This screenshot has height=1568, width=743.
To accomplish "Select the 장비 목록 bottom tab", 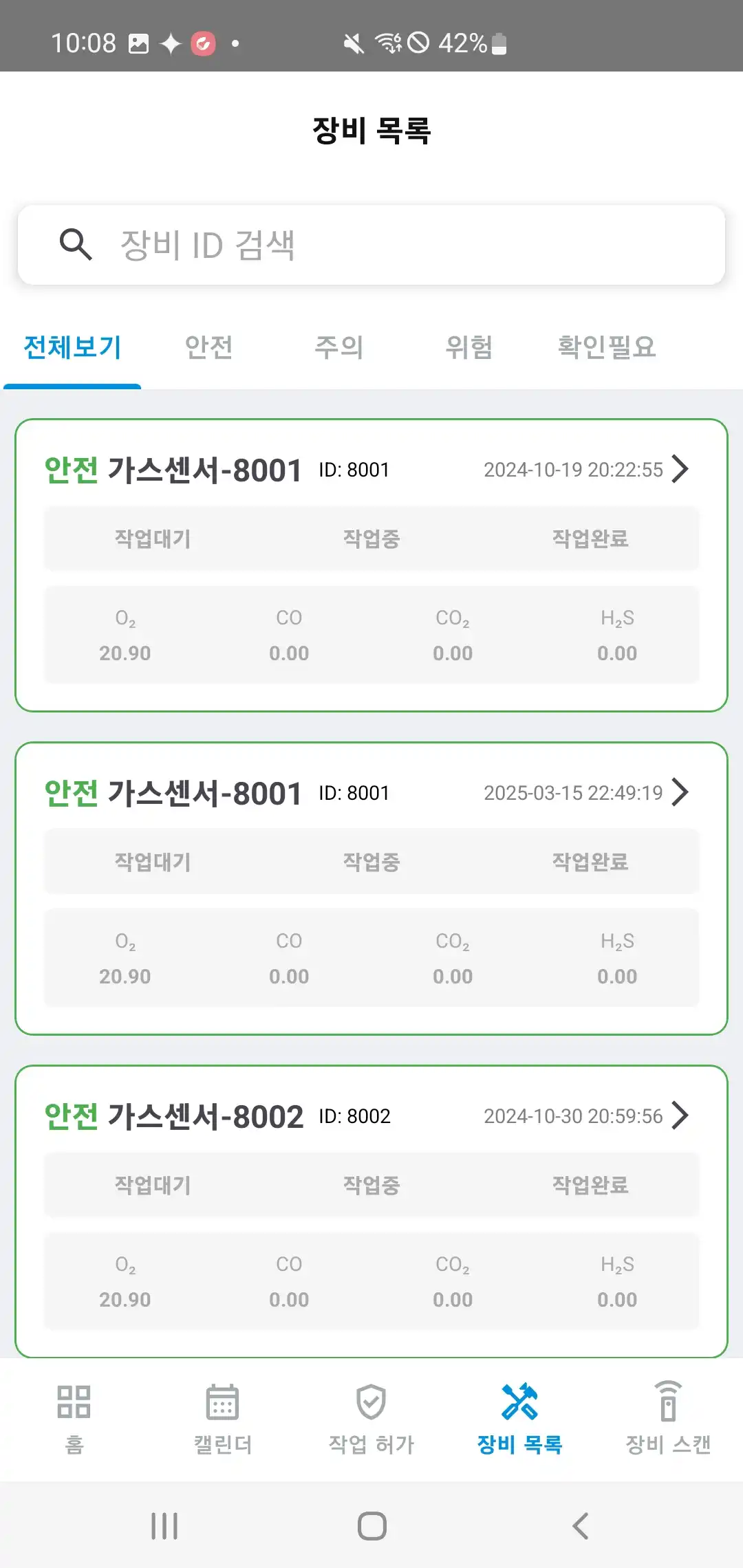I will coord(519,1418).
